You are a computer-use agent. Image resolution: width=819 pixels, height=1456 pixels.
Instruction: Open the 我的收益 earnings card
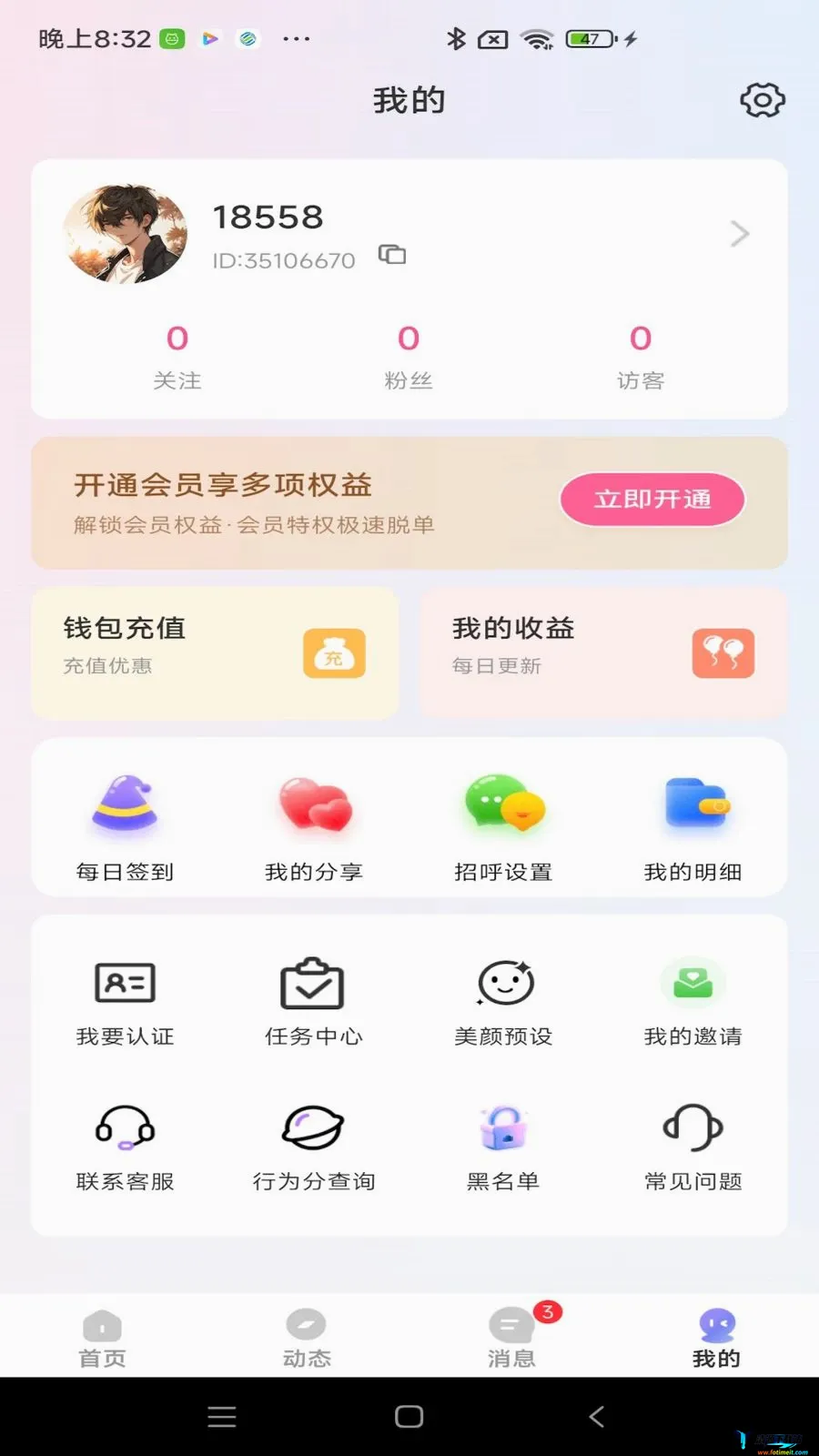pos(603,652)
